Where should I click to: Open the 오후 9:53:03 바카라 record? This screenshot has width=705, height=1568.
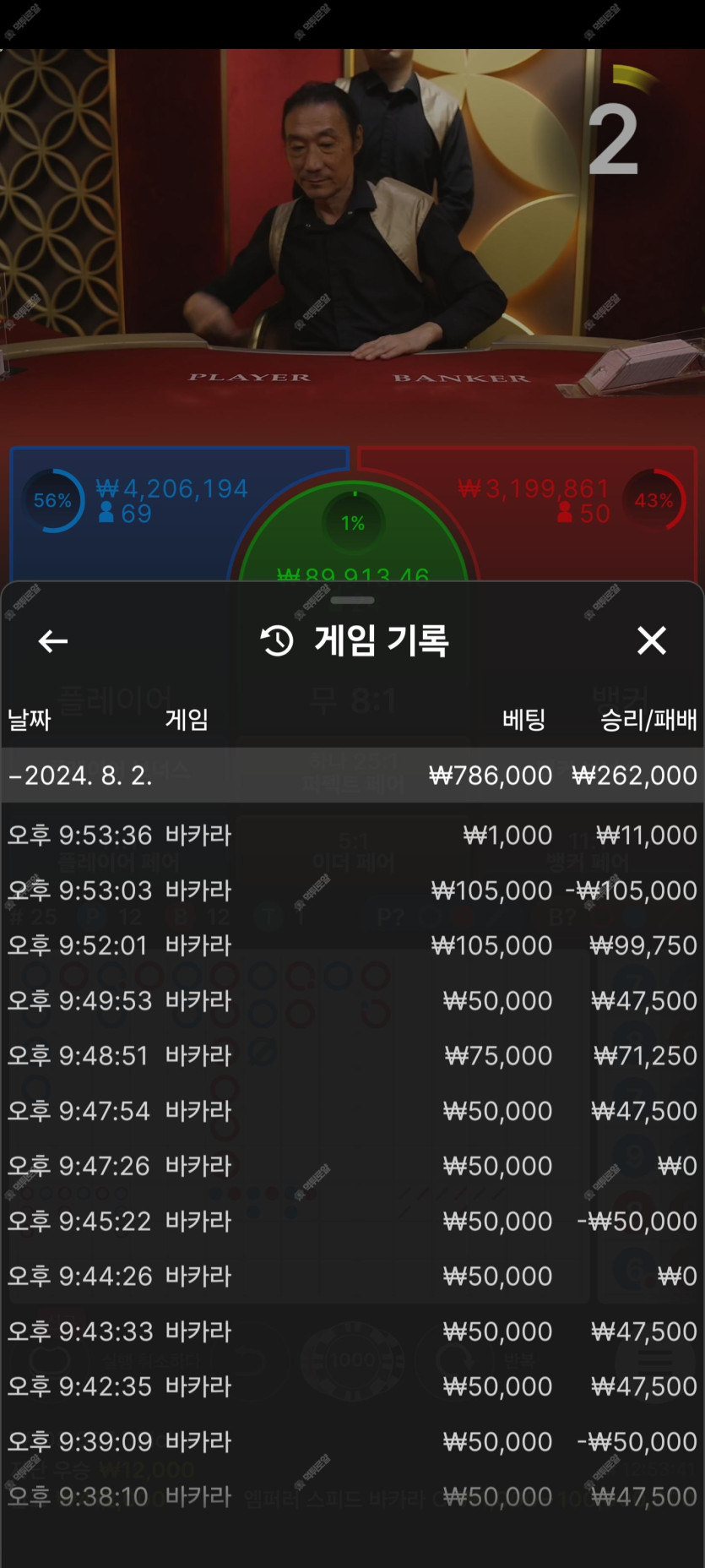[x=352, y=890]
